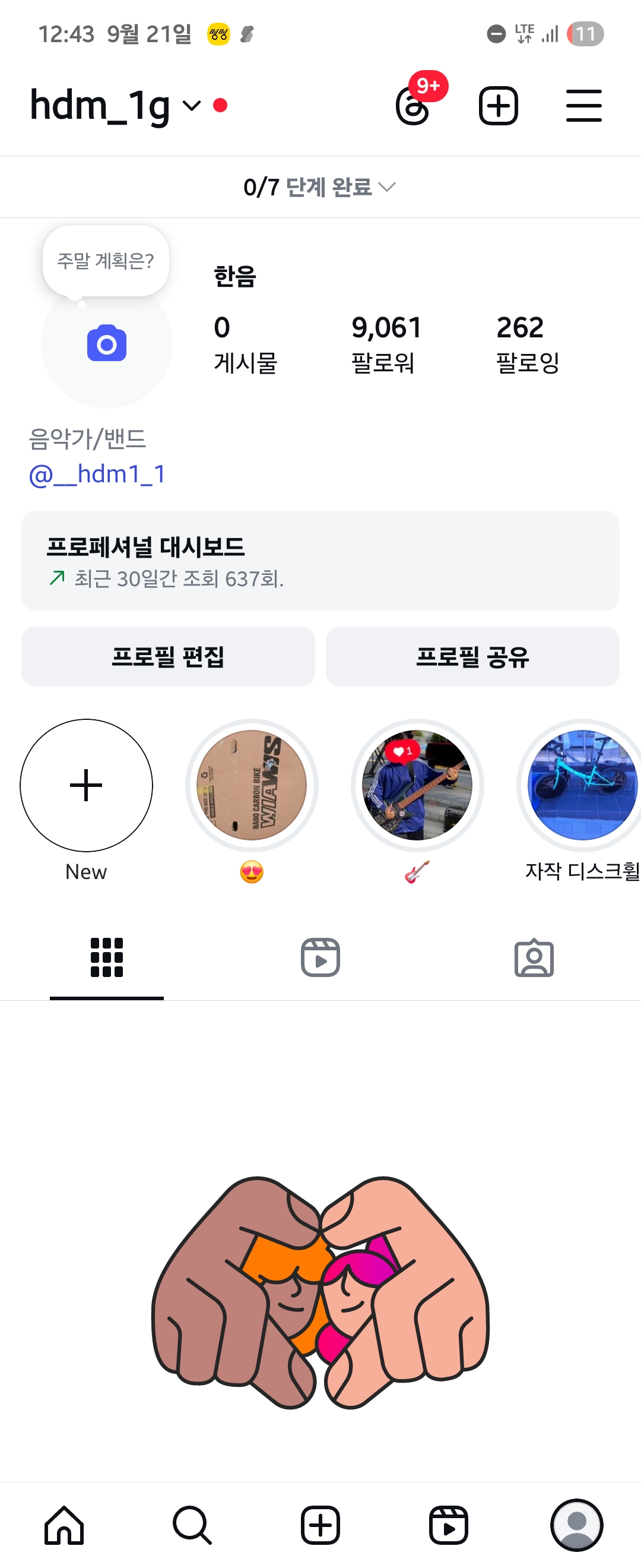Screen dimensions: 641x1568
Task: Open the @__hdm1_1 profile link
Action: tap(97, 474)
